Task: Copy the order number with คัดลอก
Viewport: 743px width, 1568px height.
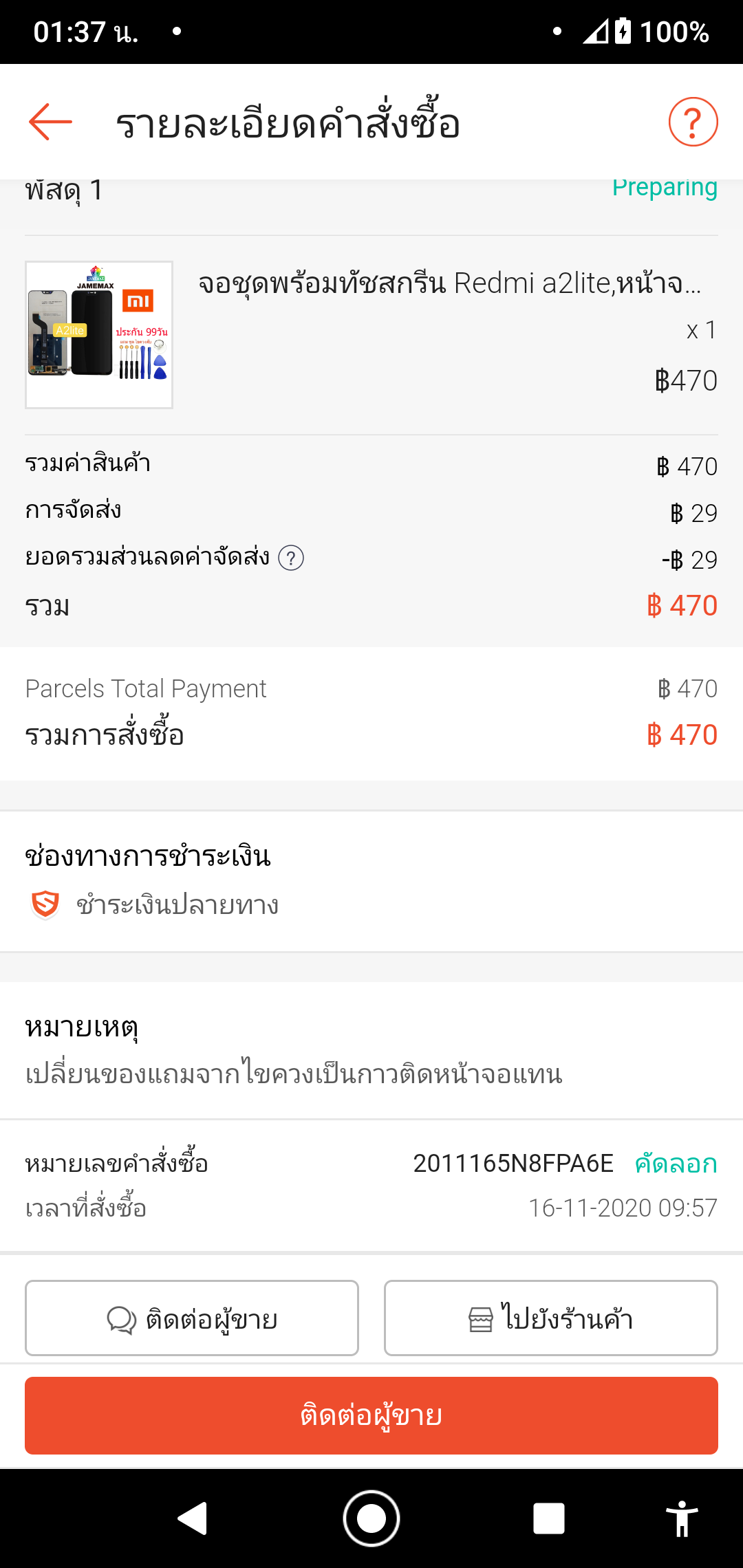Action: point(676,1164)
